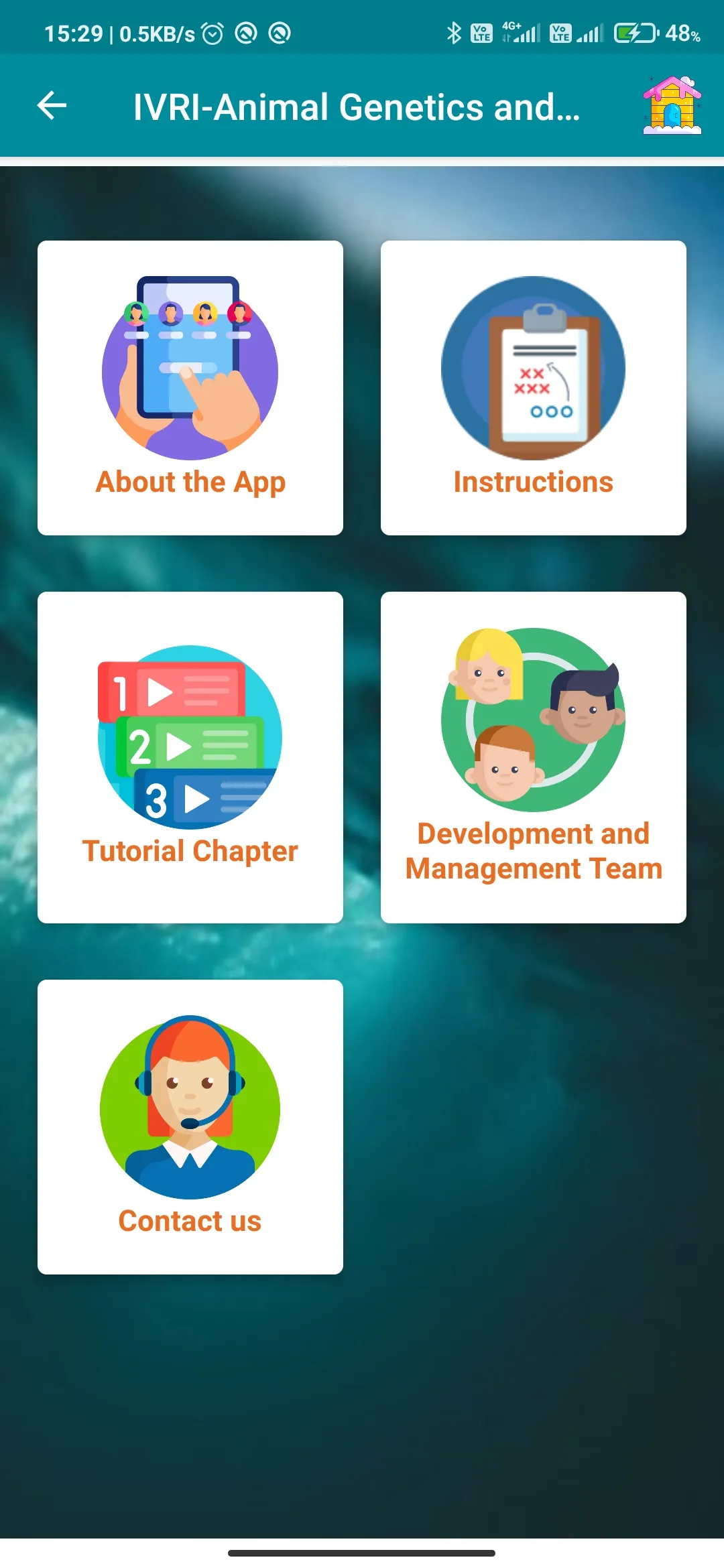
Task: Go back using the arrow
Action: pos(52,106)
